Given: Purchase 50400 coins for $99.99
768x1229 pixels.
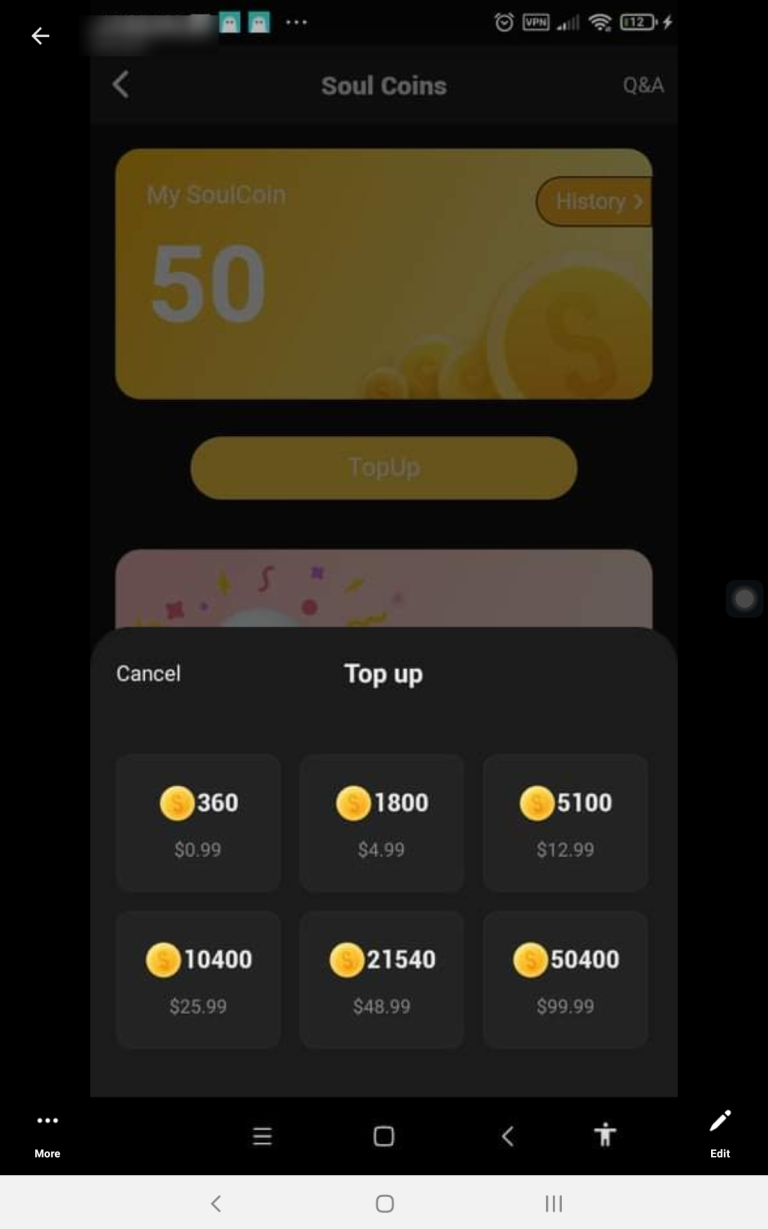Looking at the screenshot, I should 566,980.
